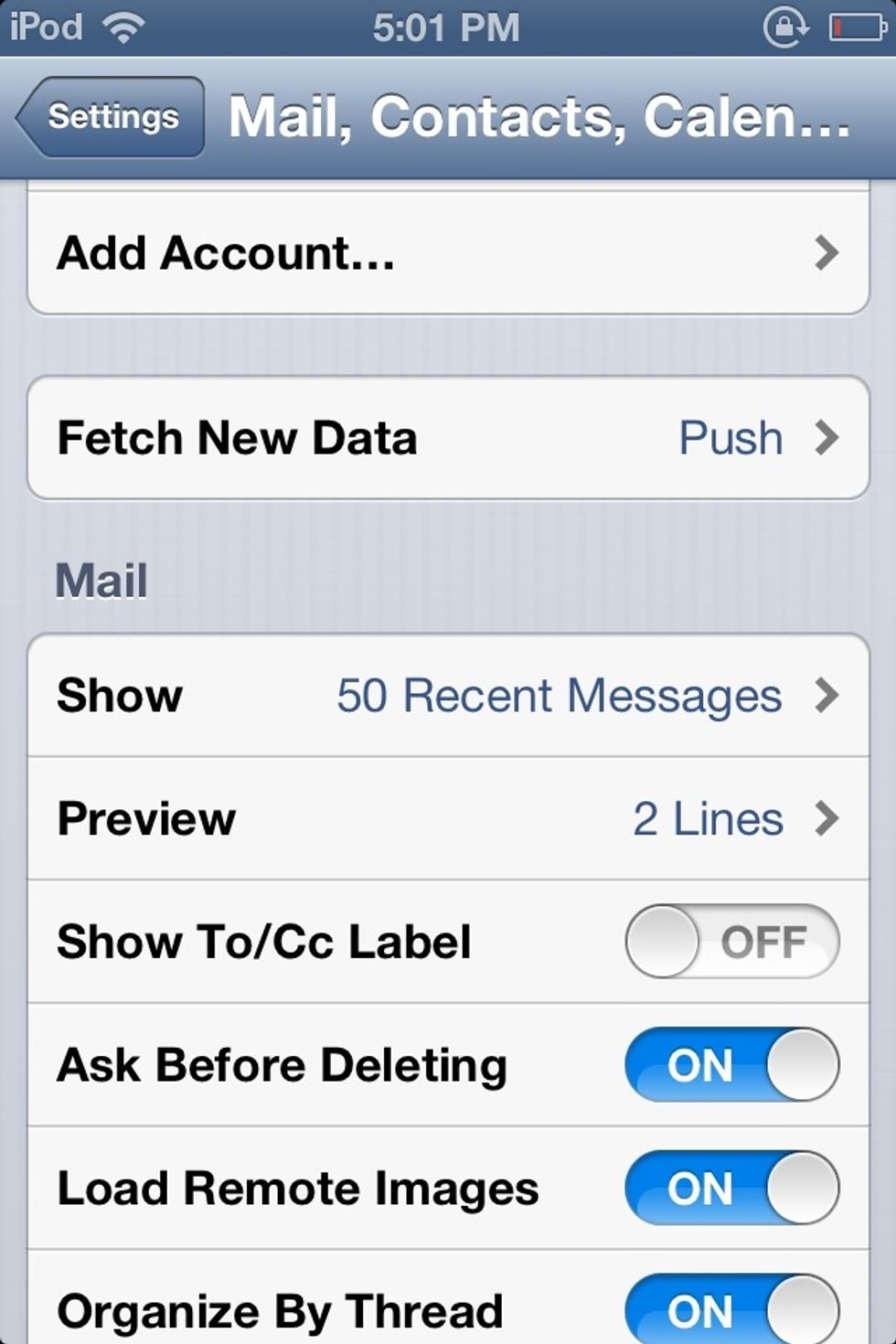Tap the Mail section header

point(101,578)
